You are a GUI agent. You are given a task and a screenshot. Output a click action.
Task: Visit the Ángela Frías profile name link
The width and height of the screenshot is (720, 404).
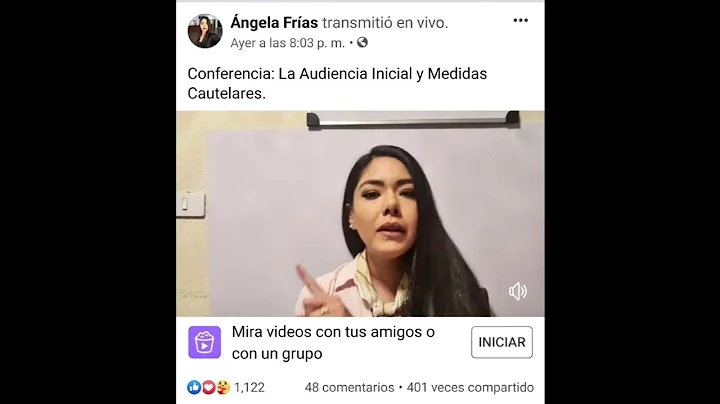point(274,22)
